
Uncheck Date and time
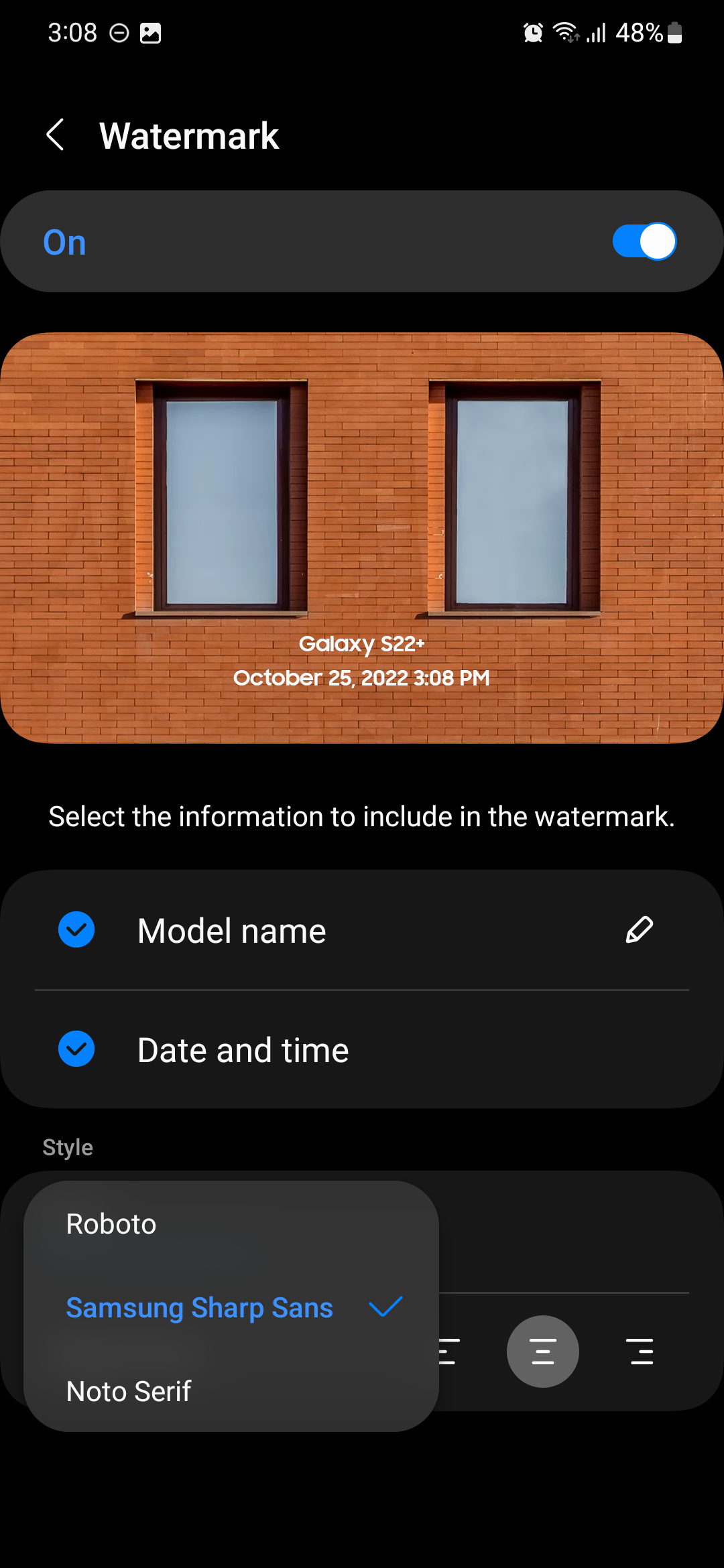[76, 1049]
